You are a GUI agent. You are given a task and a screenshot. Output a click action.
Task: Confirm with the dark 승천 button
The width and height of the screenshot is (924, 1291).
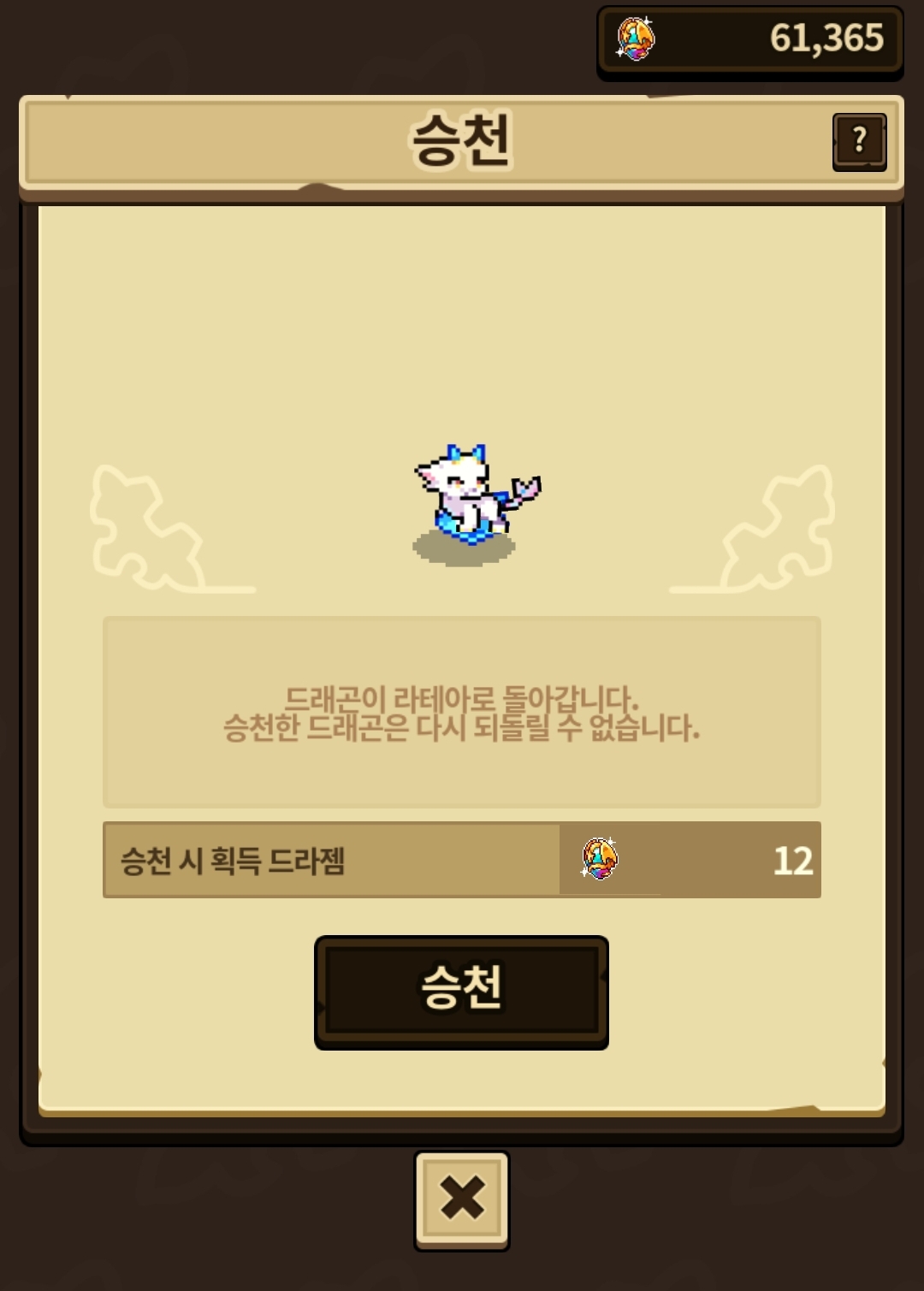(461, 991)
